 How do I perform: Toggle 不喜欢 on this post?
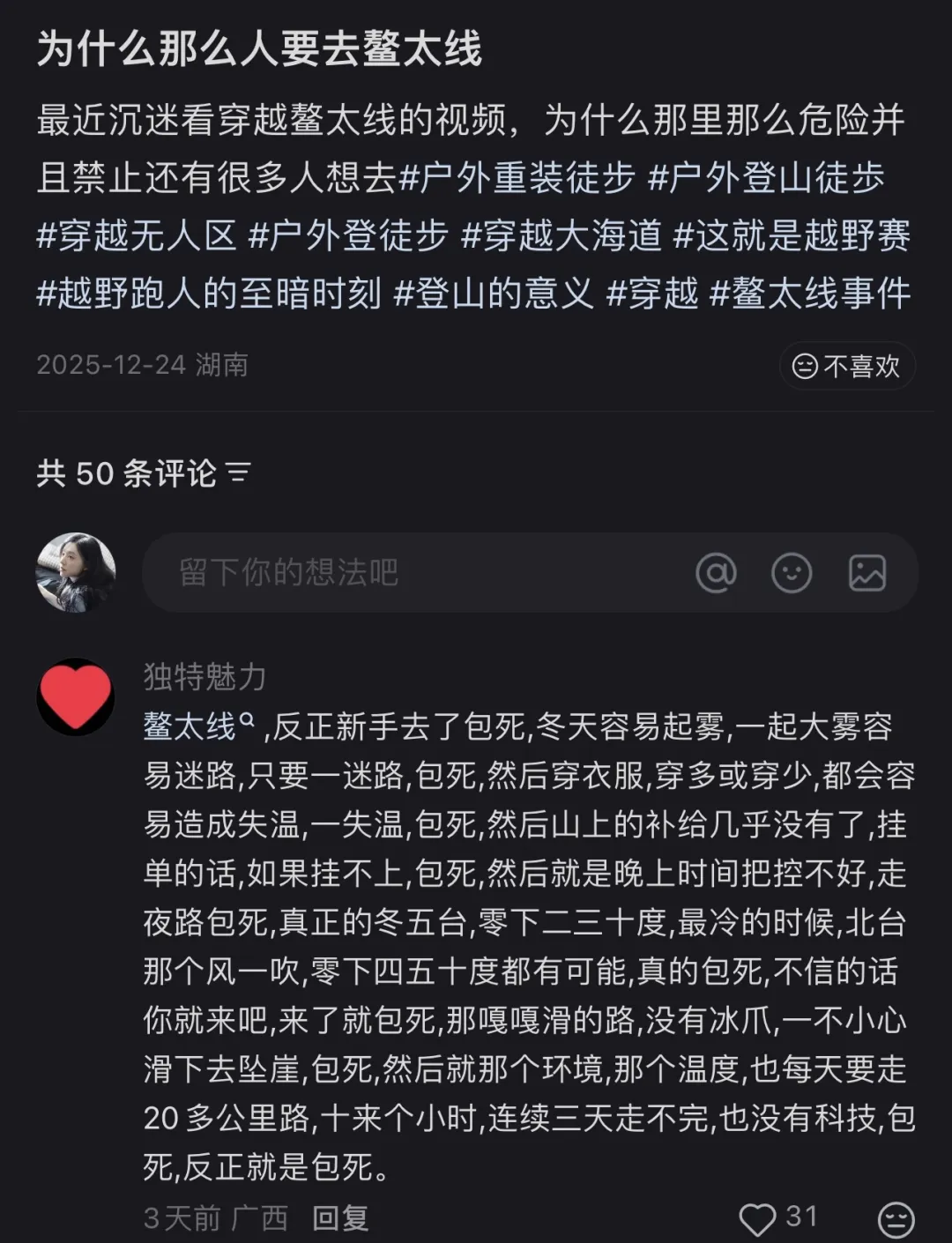click(846, 367)
